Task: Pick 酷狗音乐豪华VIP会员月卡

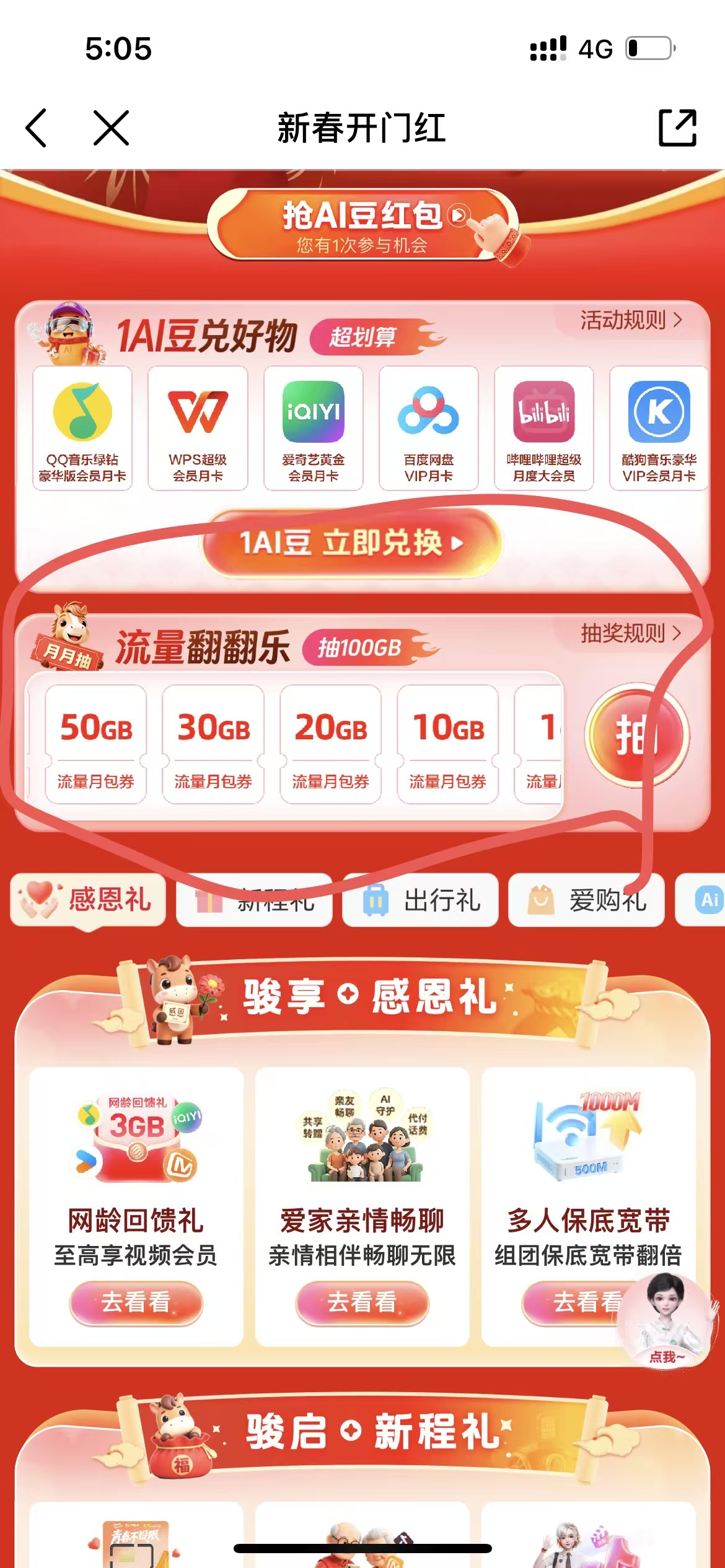Action: [x=659, y=429]
